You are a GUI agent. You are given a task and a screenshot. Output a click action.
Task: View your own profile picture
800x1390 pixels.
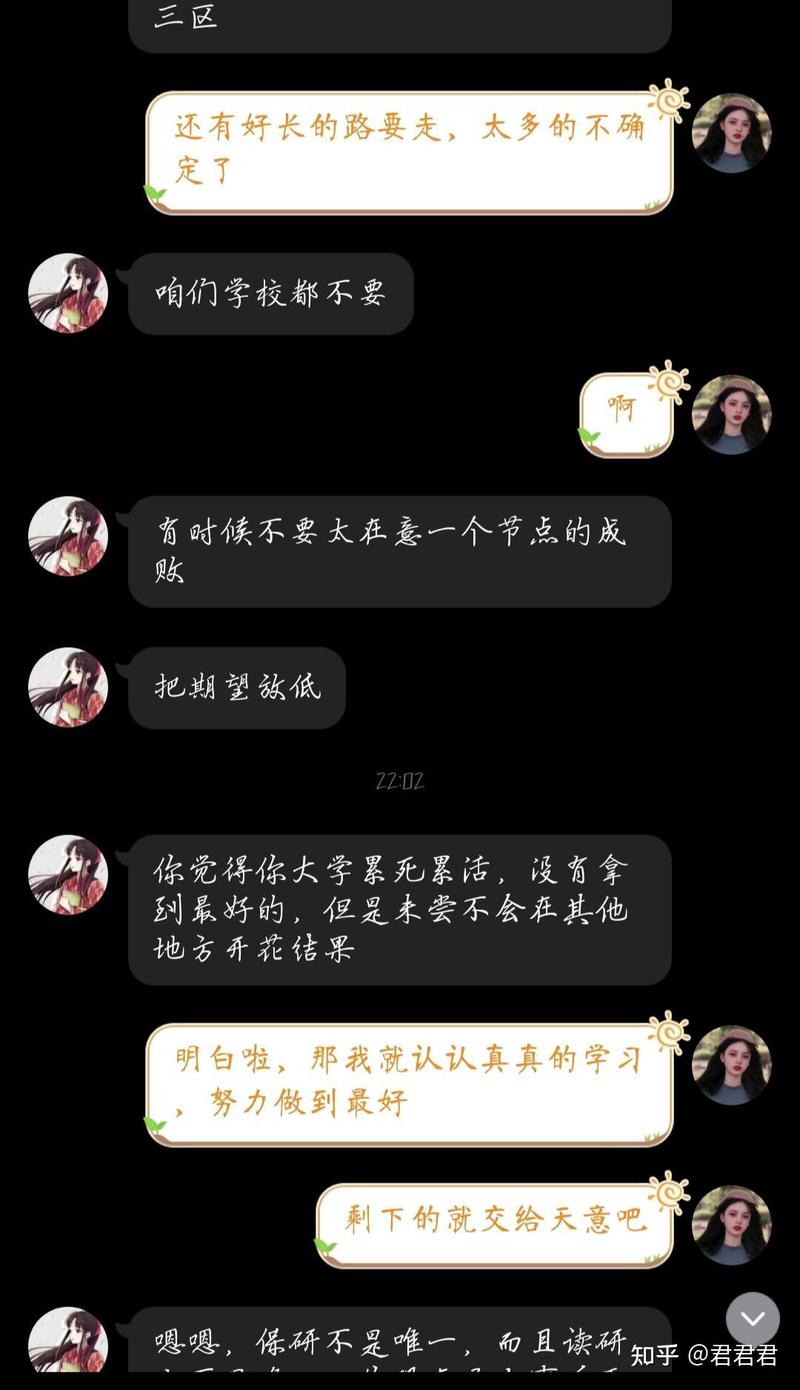pyautogui.click(x=733, y=131)
